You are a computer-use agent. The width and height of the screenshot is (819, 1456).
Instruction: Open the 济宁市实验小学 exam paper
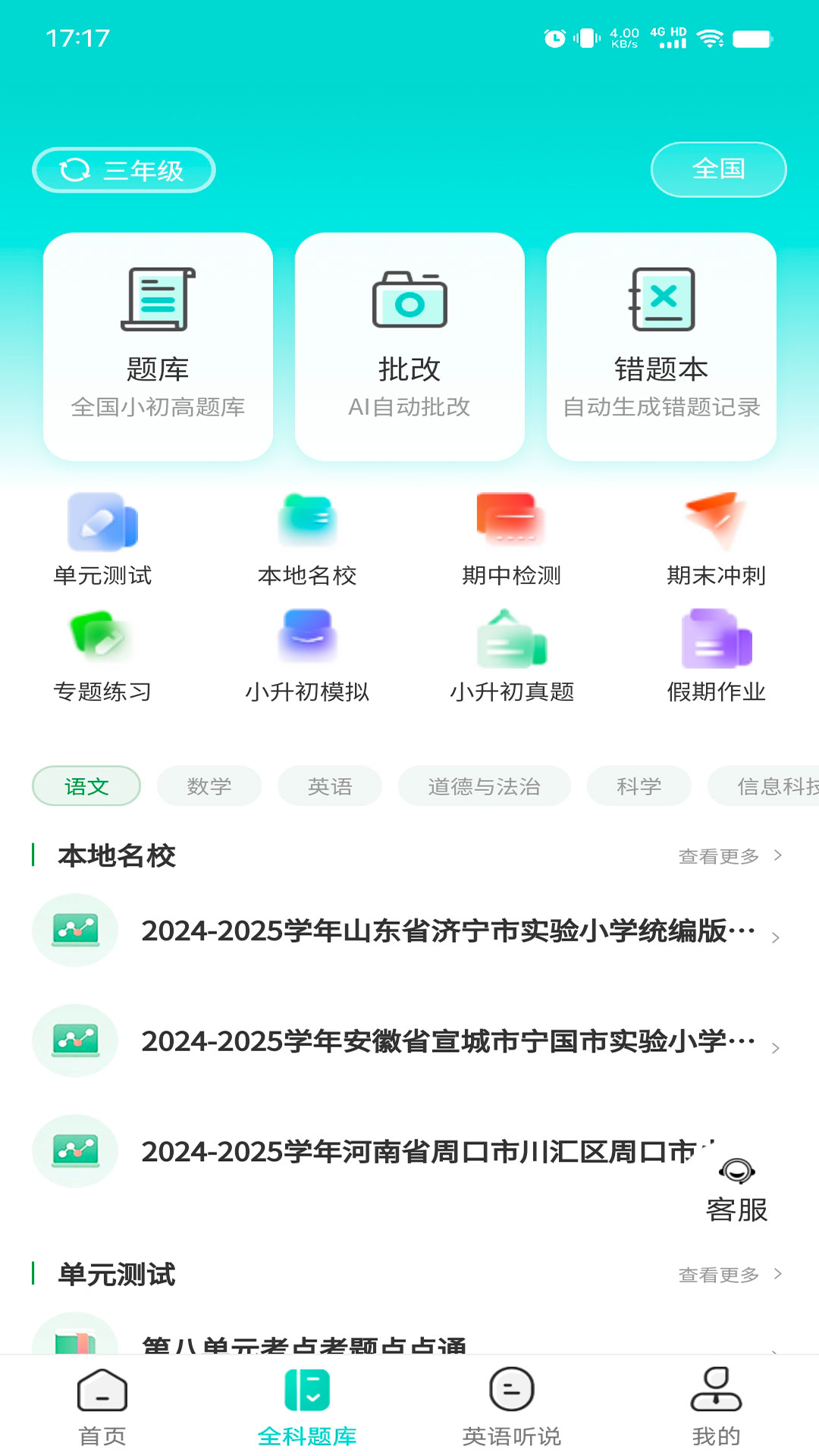(x=447, y=930)
